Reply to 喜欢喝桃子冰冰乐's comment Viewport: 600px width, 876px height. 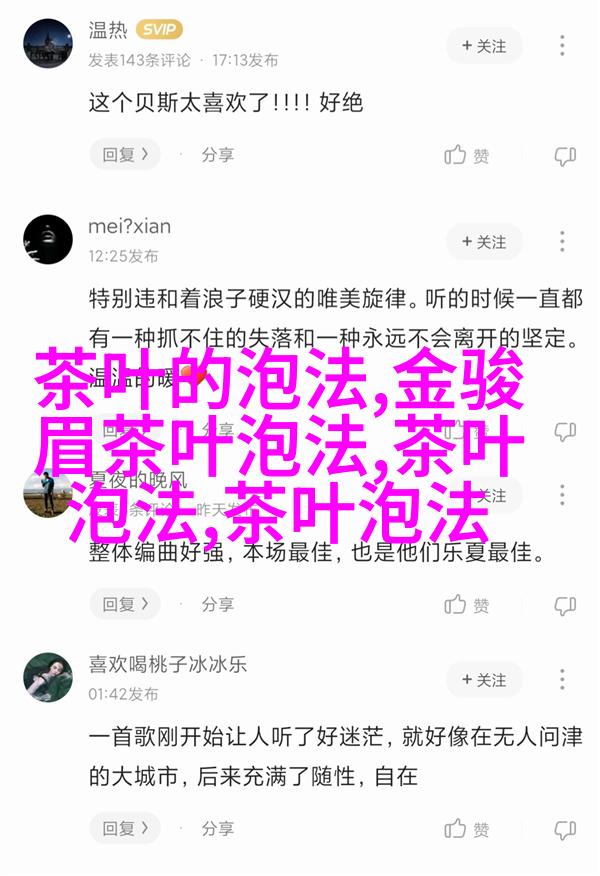(x=125, y=829)
